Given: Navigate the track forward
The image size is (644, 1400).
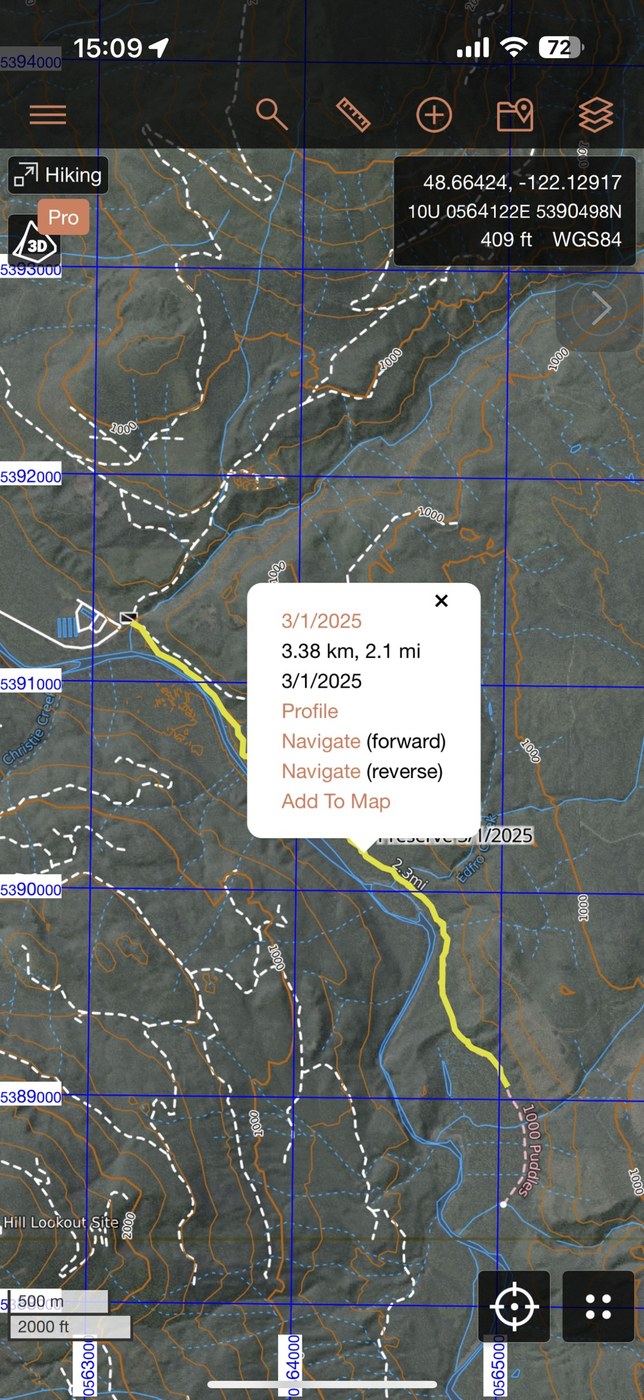Looking at the screenshot, I should (321, 741).
